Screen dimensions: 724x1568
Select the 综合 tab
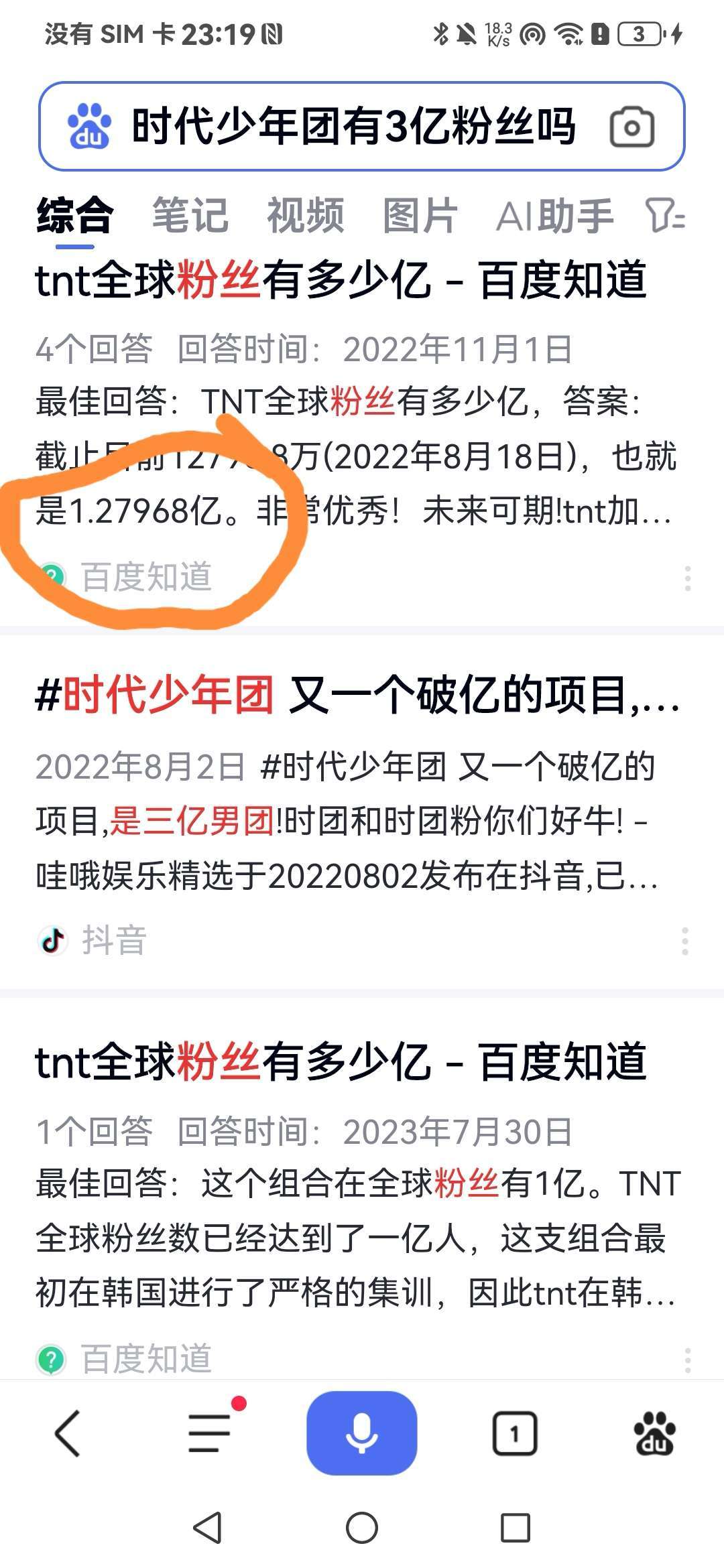[x=74, y=216]
